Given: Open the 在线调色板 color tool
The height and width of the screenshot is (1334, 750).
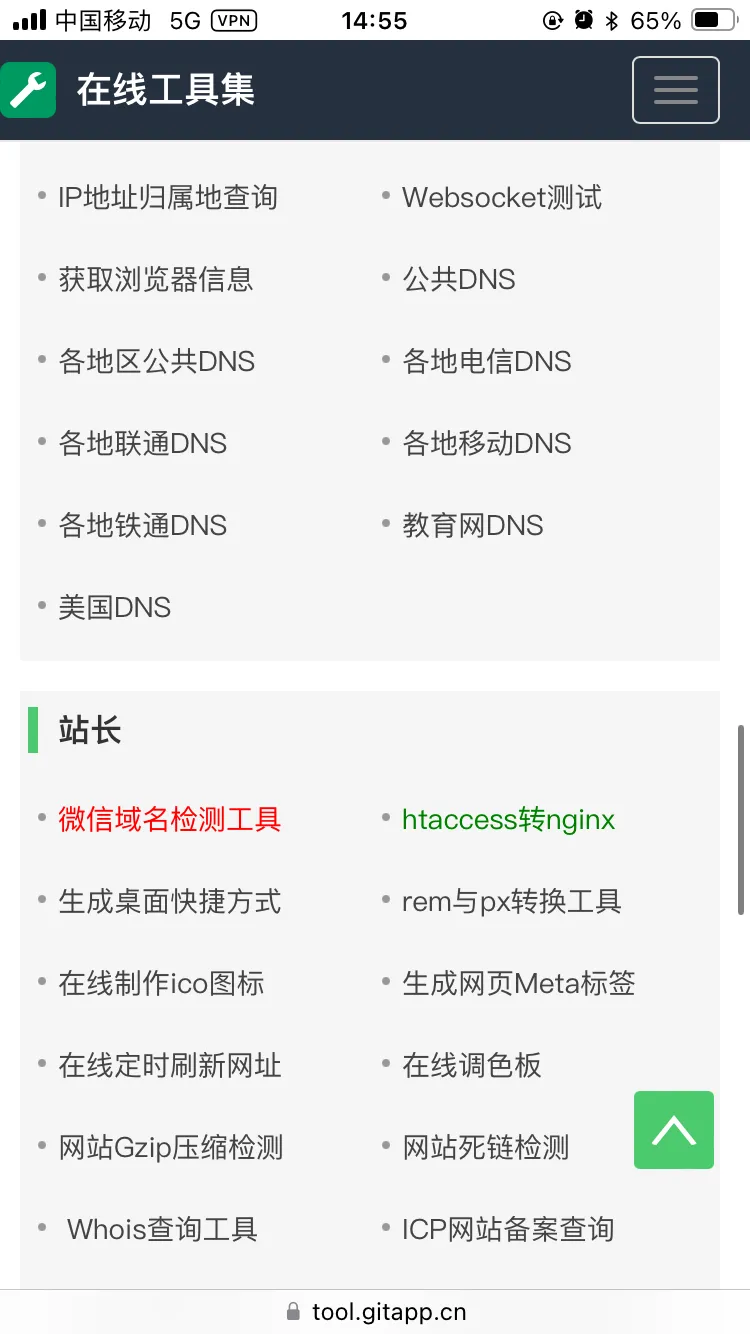Looking at the screenshot, I should click(x=472, y=1066).
